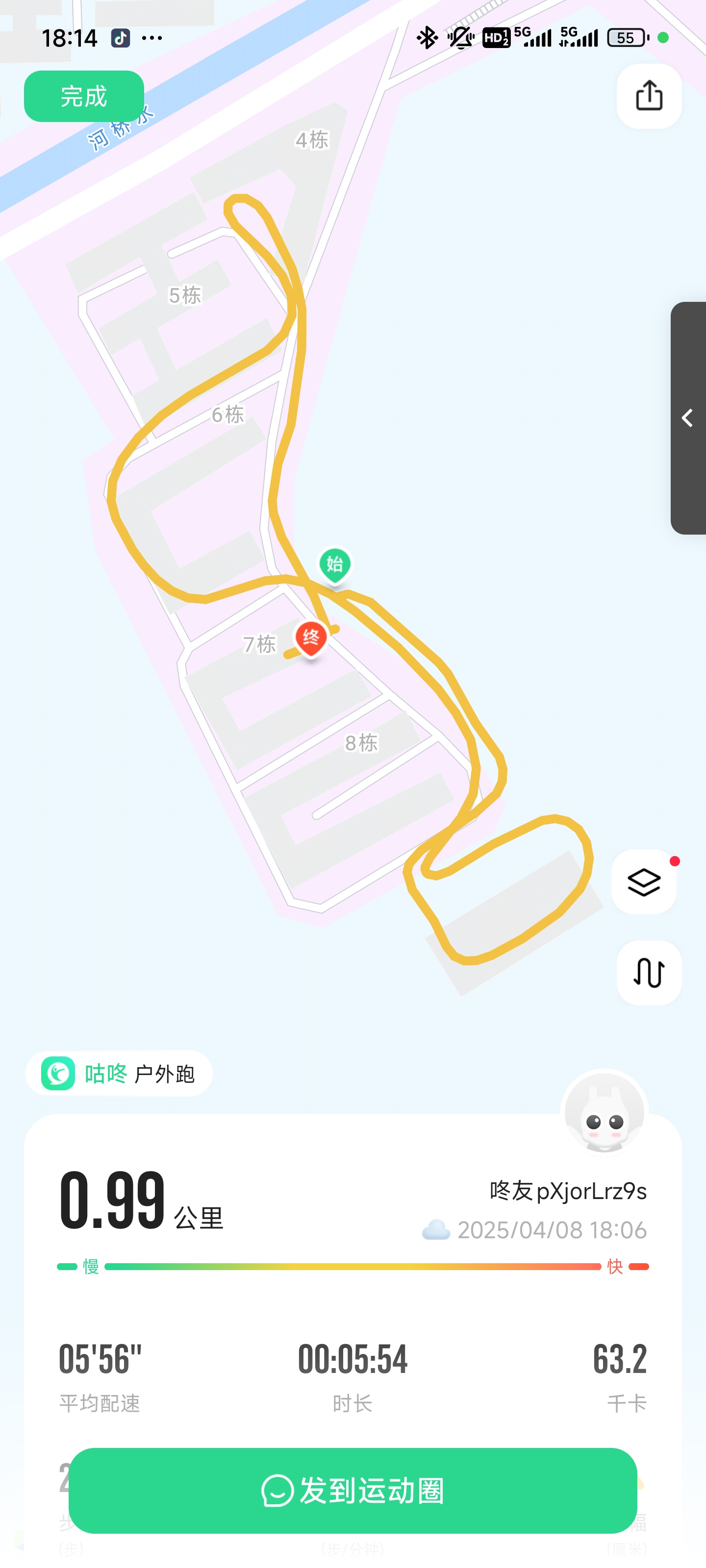Expand the side panel arrow handle
The width and height of the screenshot is (706, 1568).
(x=688, y=418)
